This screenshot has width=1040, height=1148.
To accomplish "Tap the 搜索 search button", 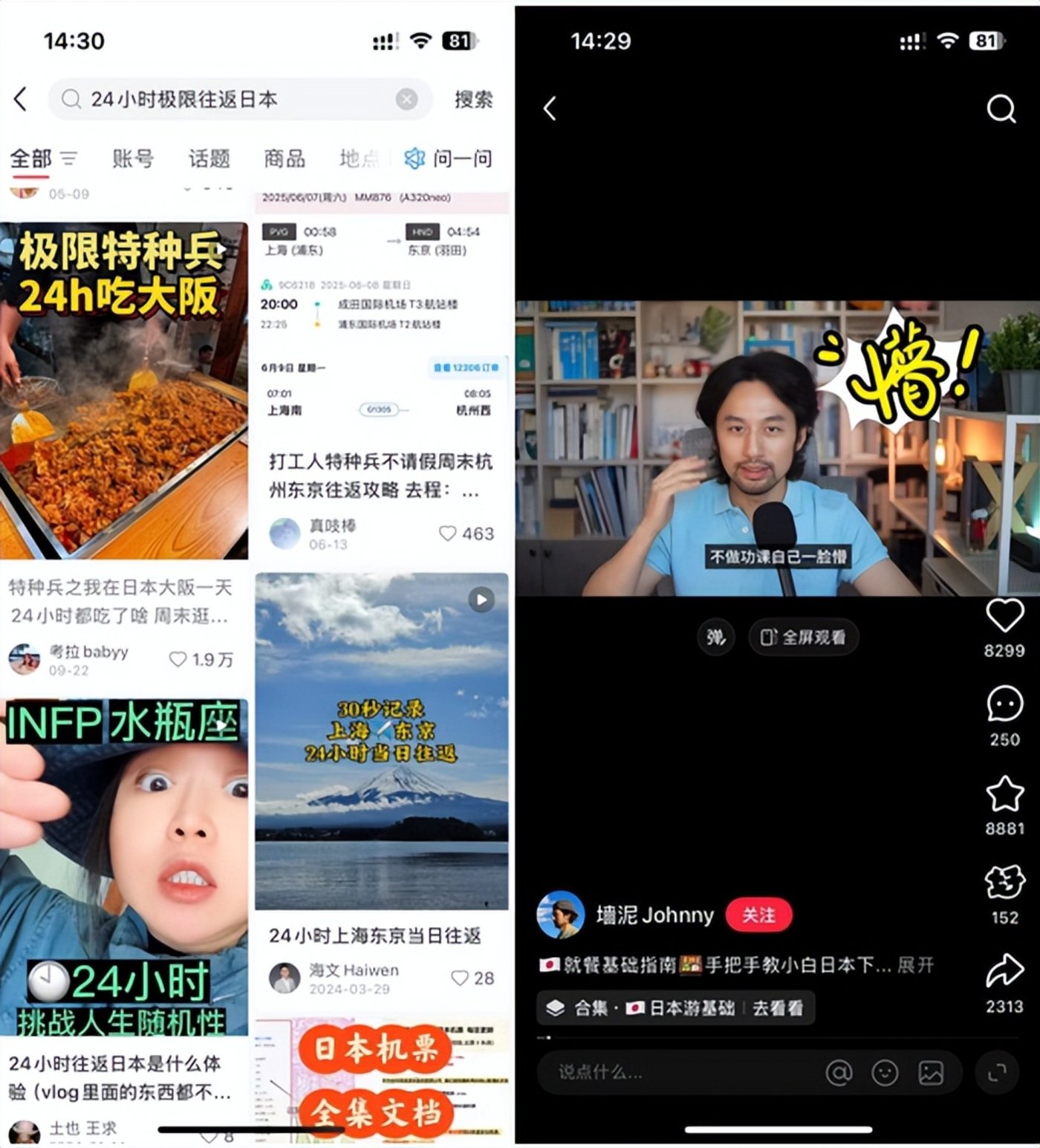I will pyautogui.click(x=473, y=100).
